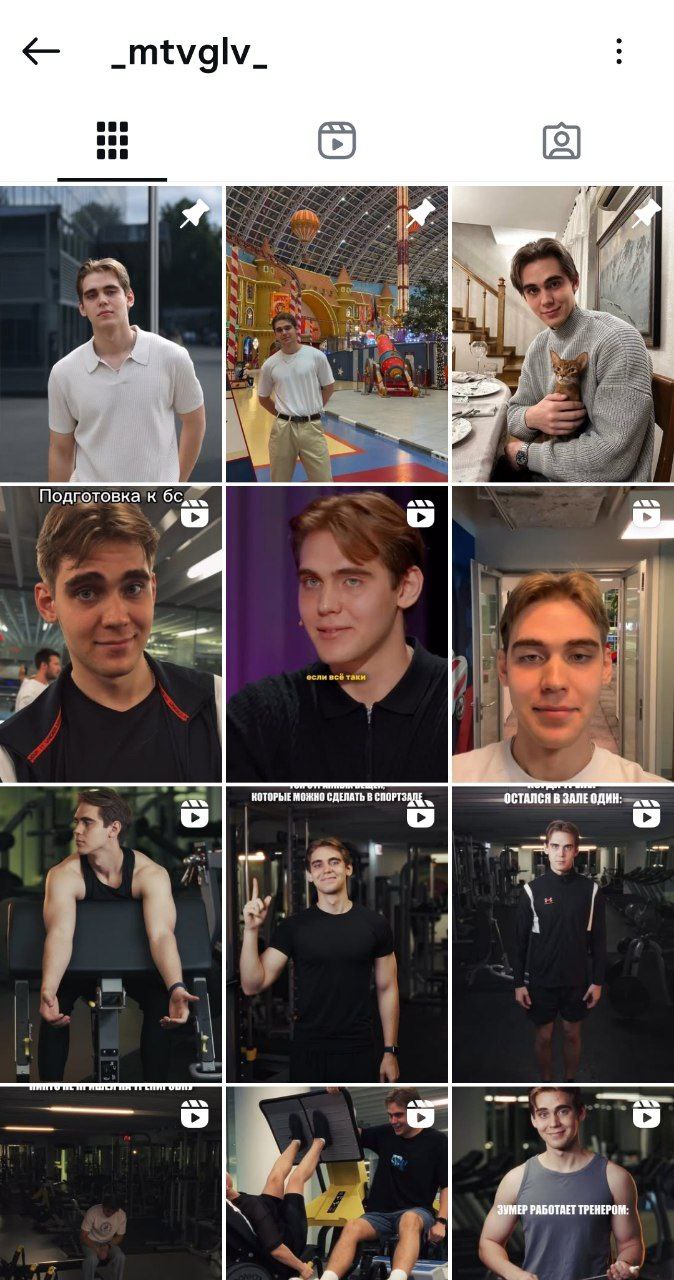Open reel selfie in hallway
This screenshot has width=674, height=1280.
562,634
